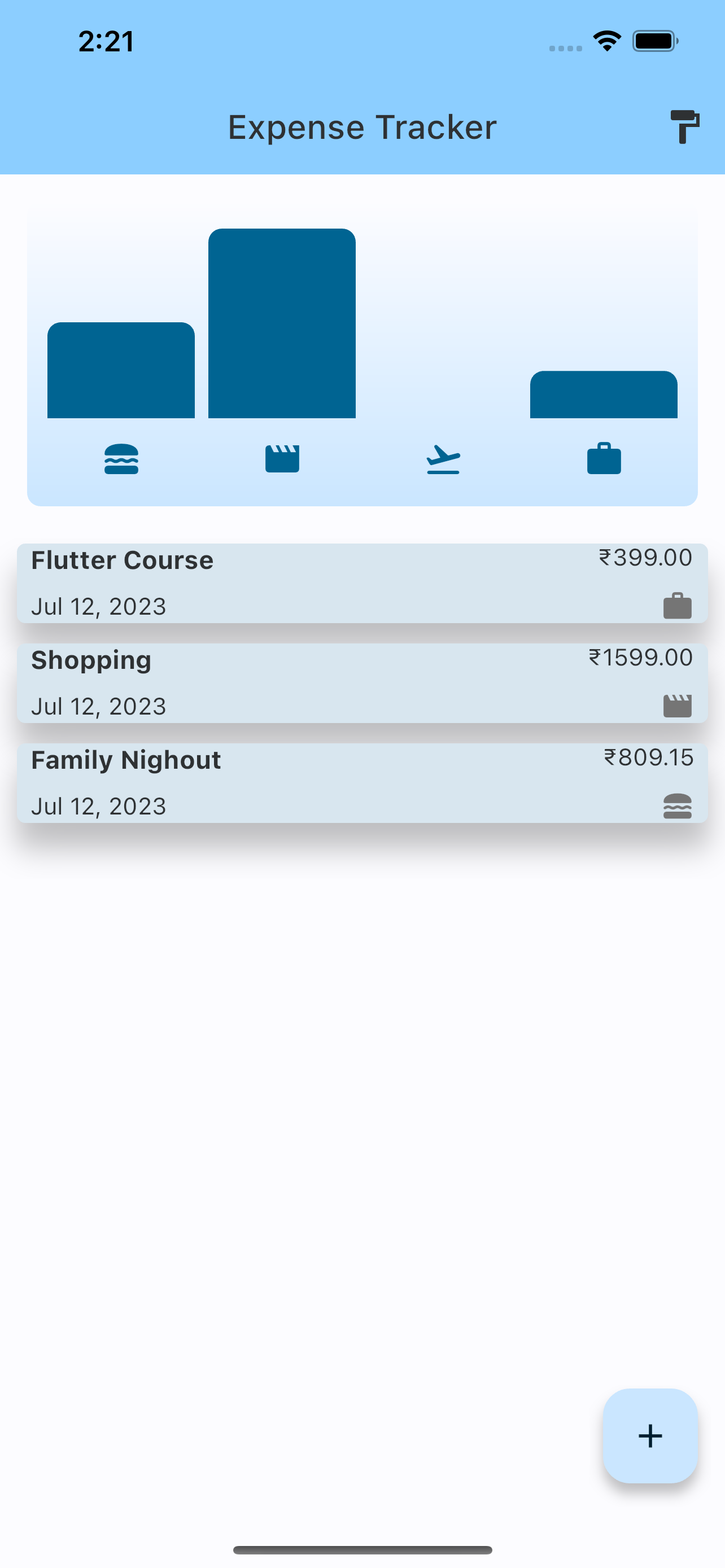Select the clapperboard leisure icon under the chart

pyautogui.click(x=282, y=459)
